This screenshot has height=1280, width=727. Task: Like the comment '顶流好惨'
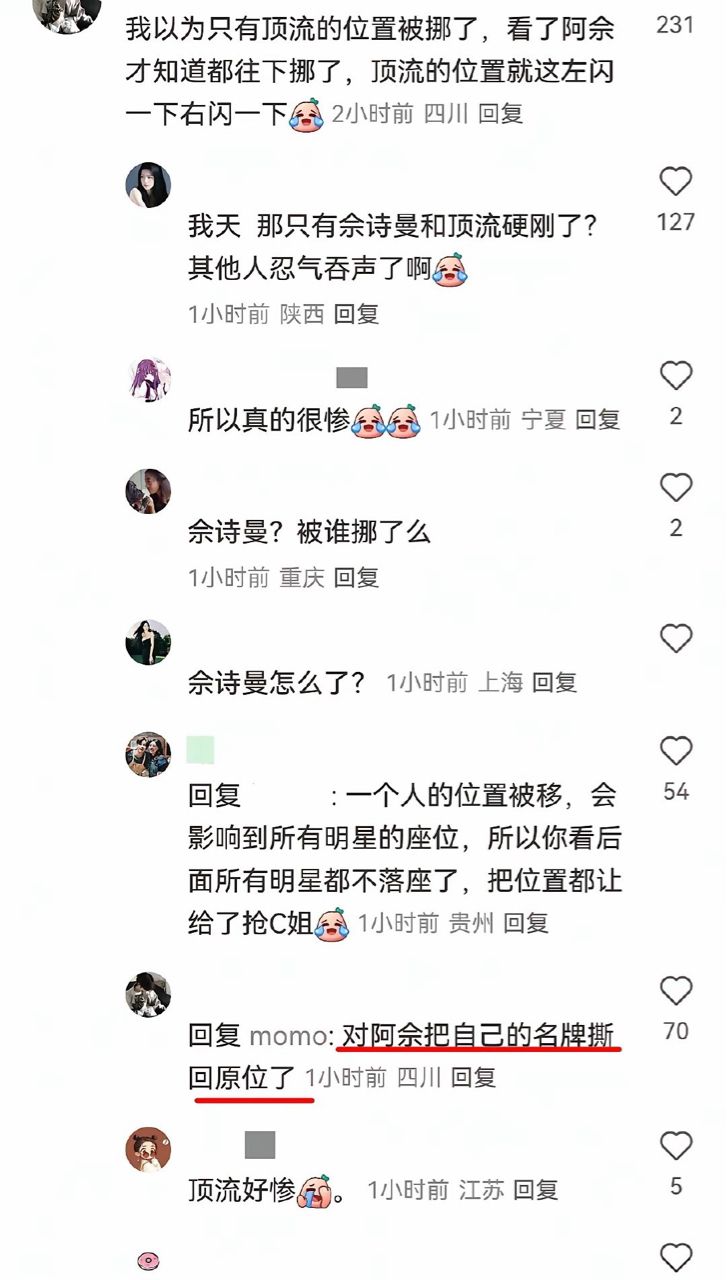676,1146
